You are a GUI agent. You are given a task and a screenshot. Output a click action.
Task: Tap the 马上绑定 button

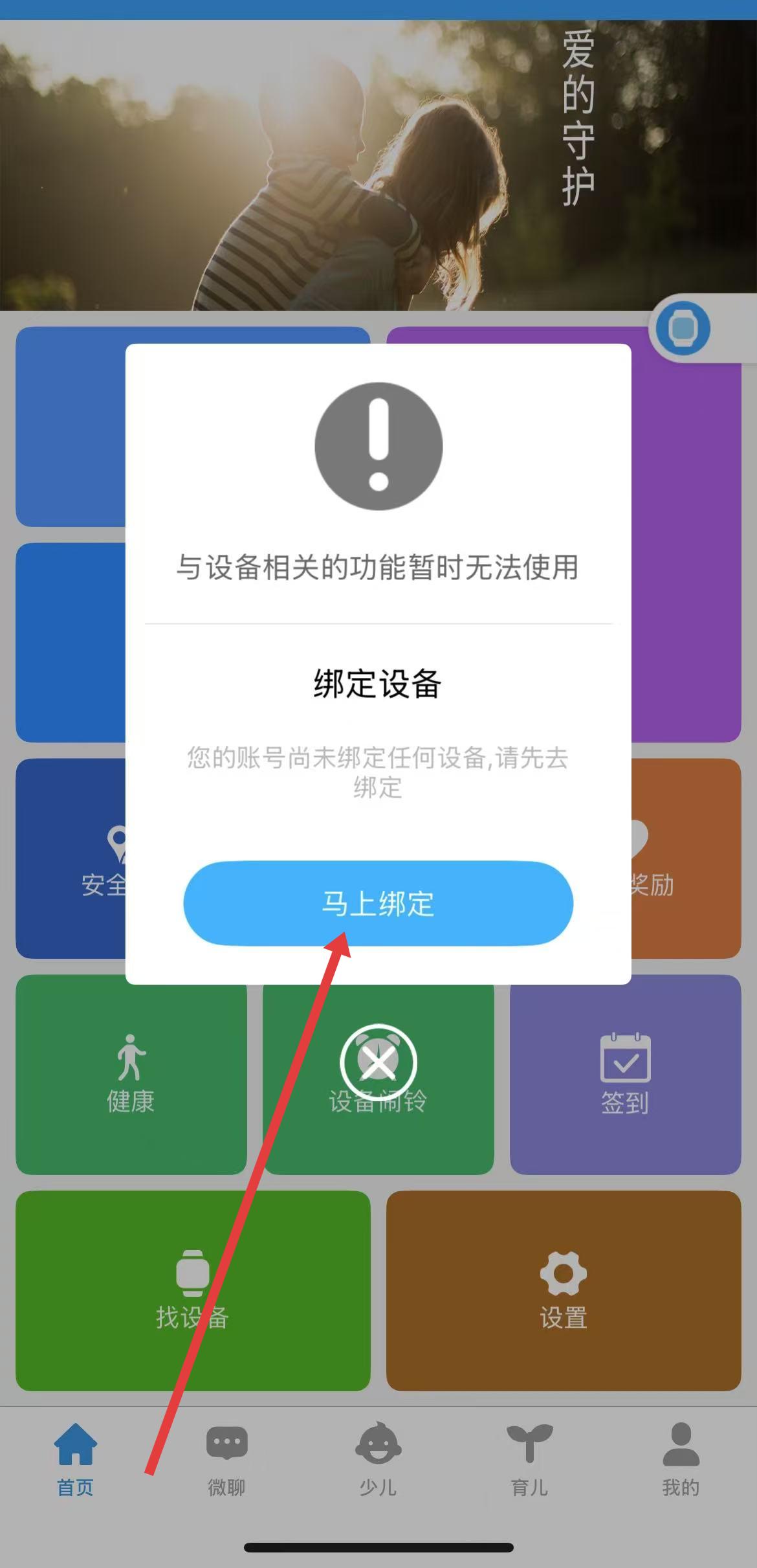(x=378, y=902)
